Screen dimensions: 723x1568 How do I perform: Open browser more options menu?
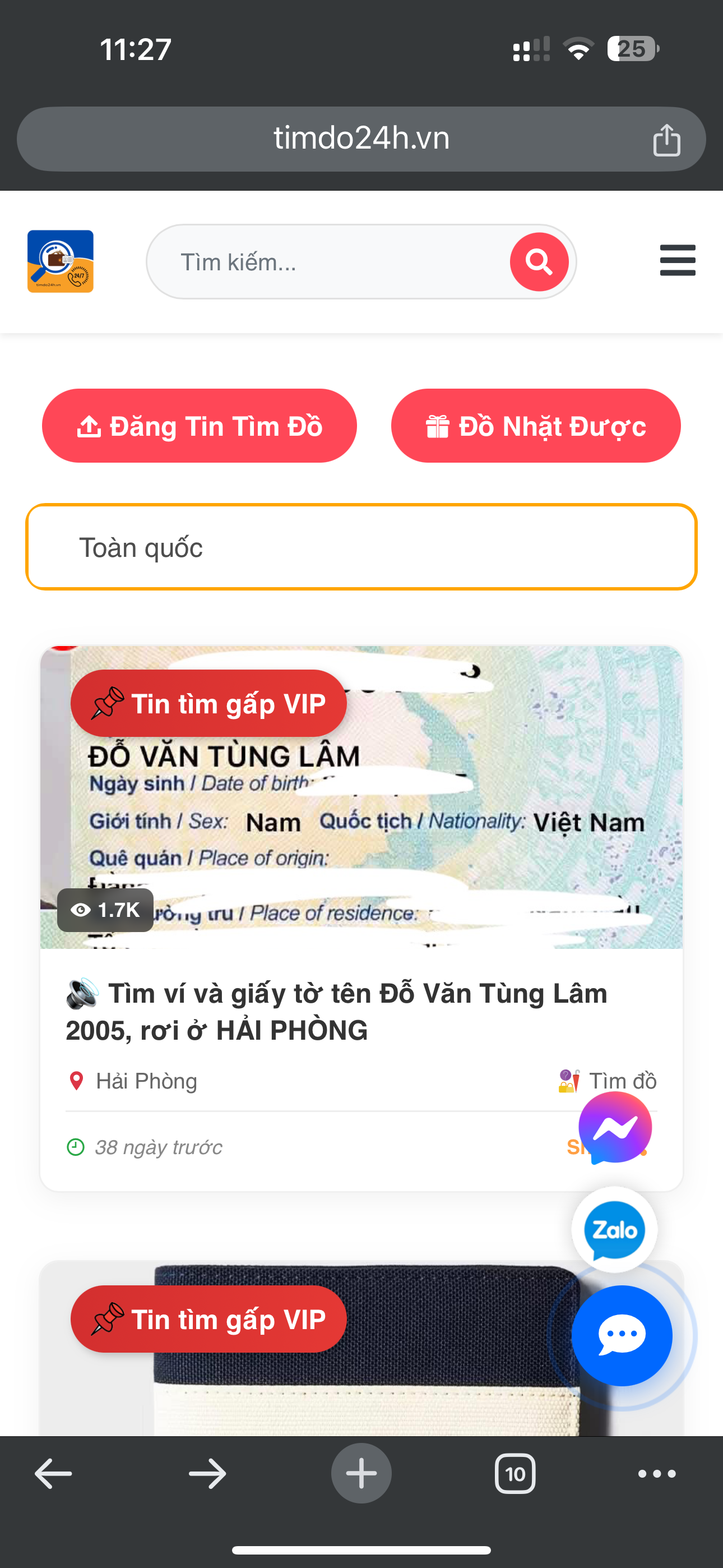click(657, 1473)
